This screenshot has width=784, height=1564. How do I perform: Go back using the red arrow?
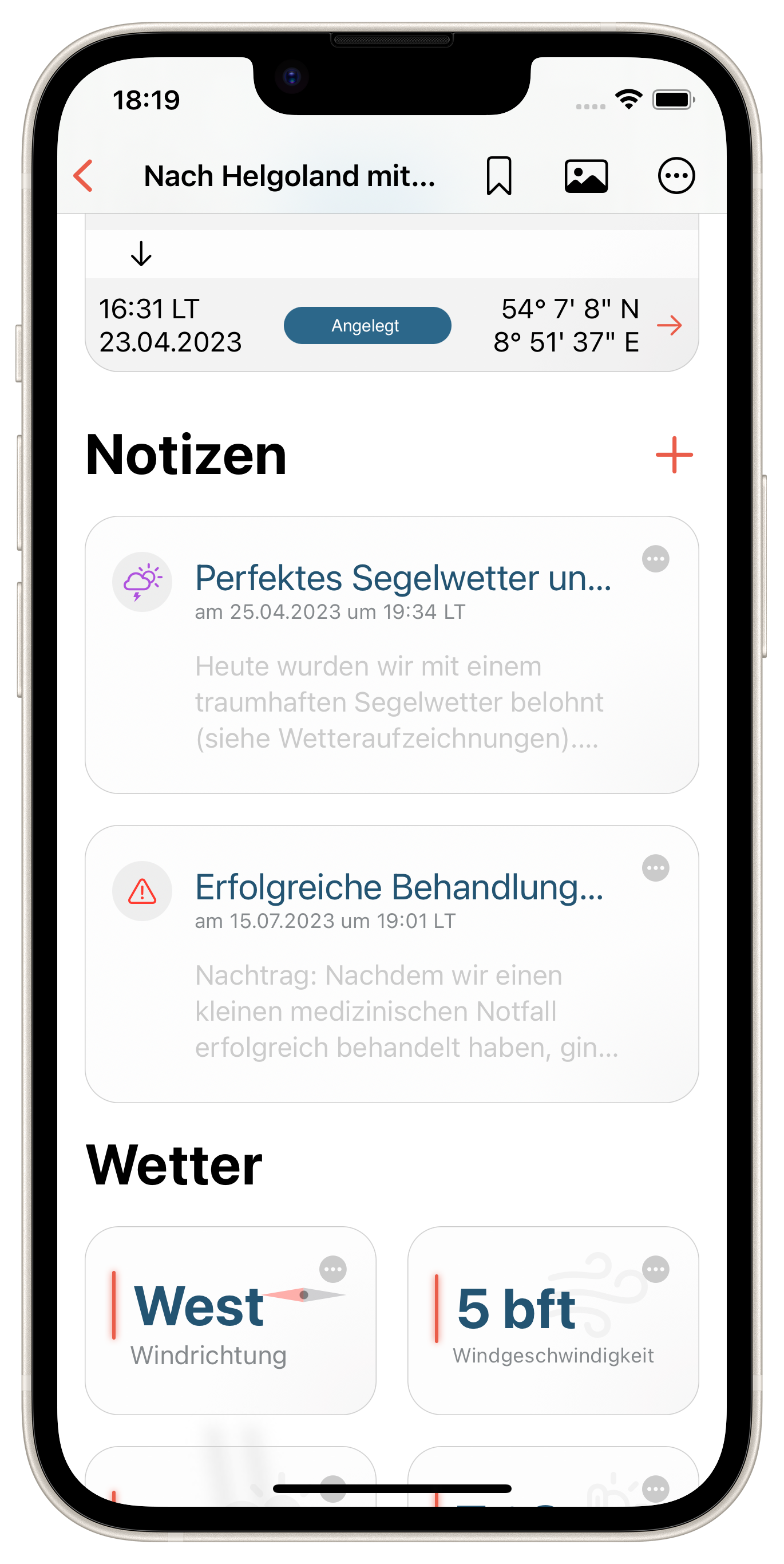click(x=84, y=176)
